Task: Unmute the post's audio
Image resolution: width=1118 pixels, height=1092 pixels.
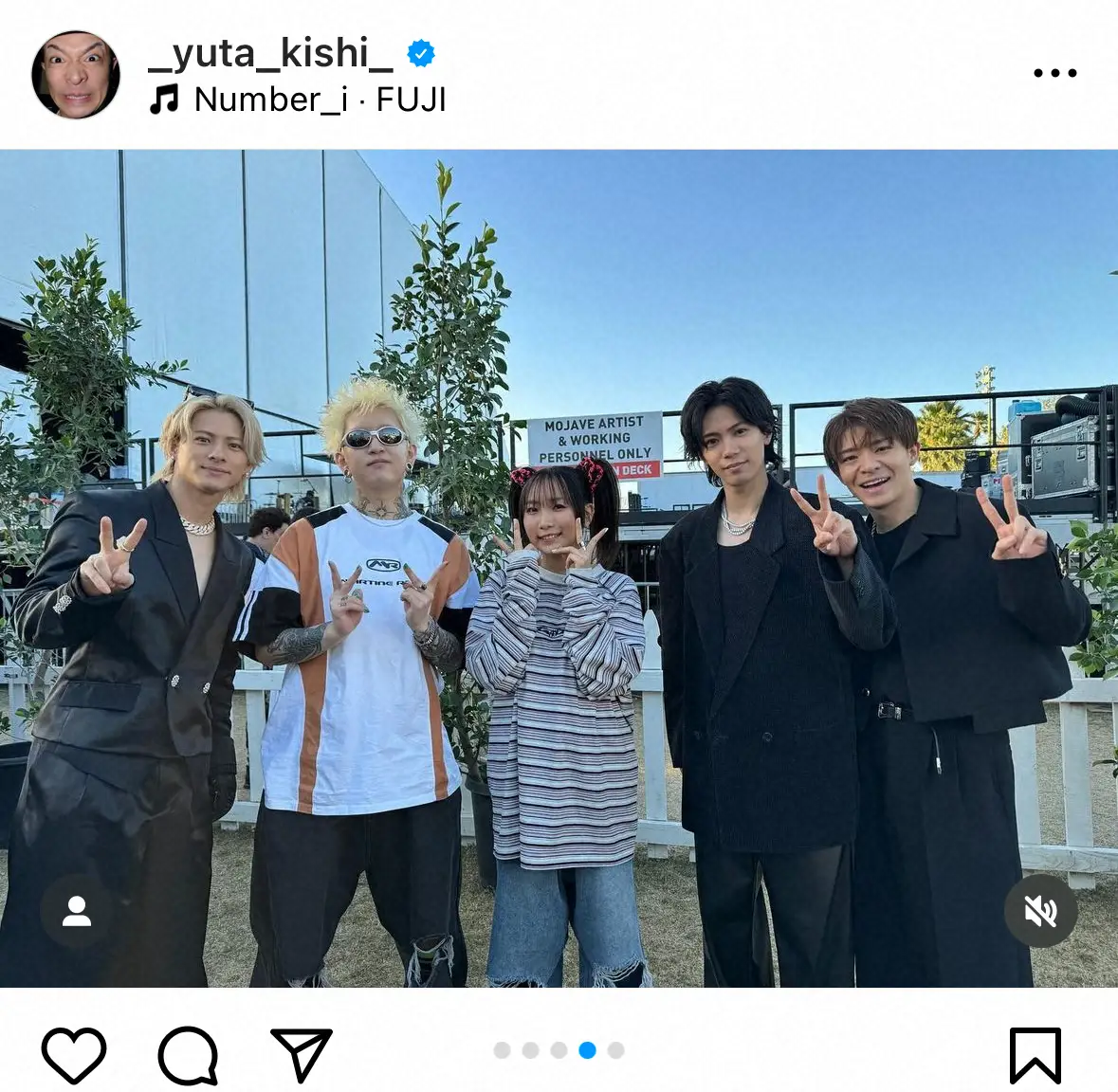Action: coord(1040,912)
